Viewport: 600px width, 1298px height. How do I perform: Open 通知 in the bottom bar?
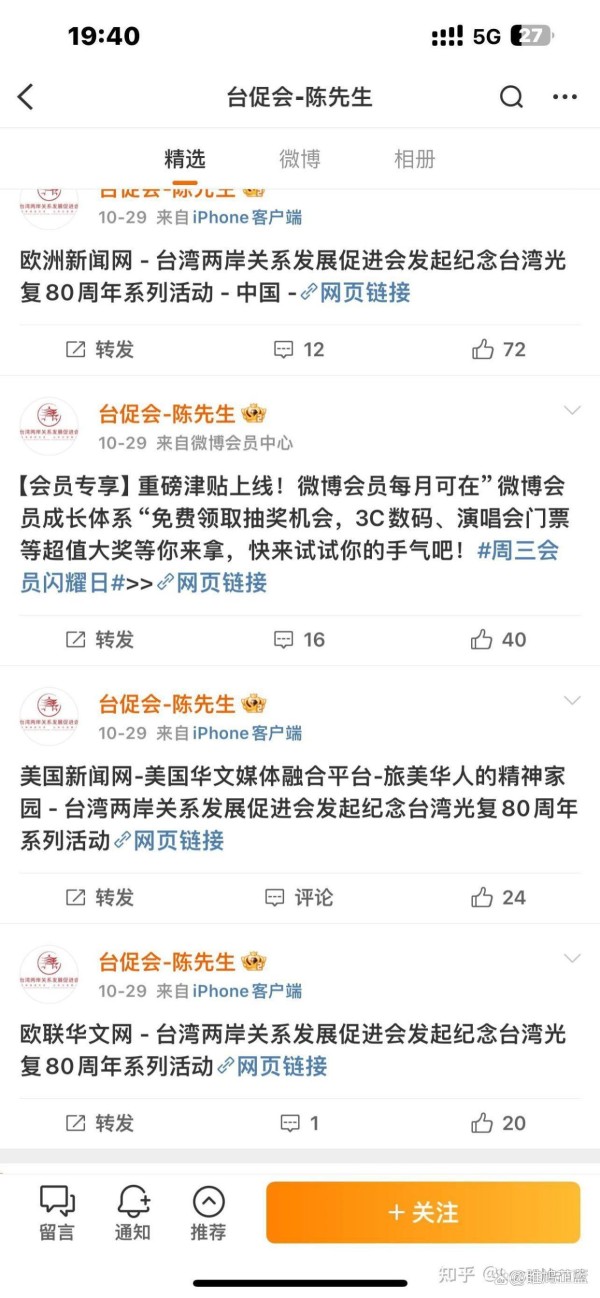(132, 1212)
